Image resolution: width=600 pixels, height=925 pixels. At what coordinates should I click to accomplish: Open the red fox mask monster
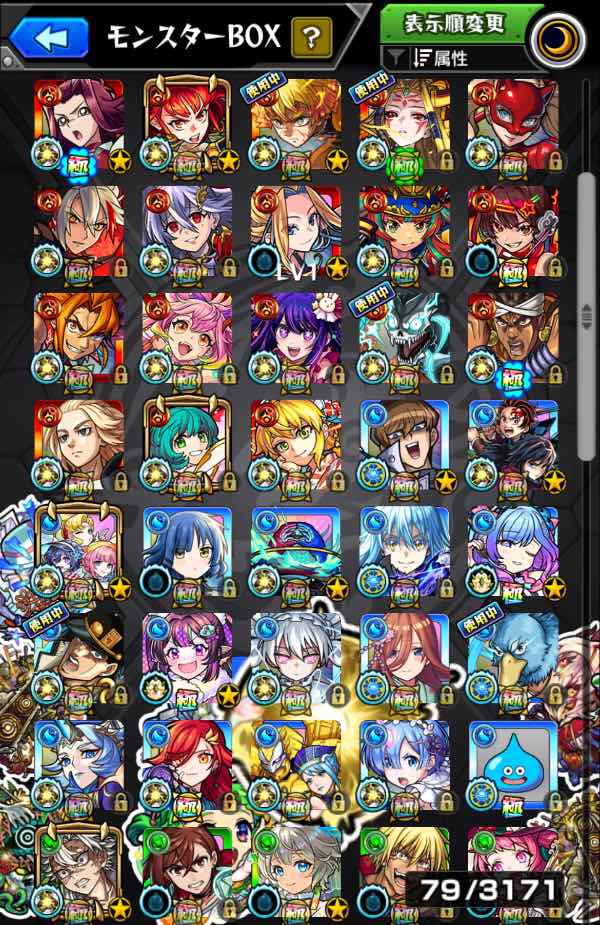click(513, 125)
